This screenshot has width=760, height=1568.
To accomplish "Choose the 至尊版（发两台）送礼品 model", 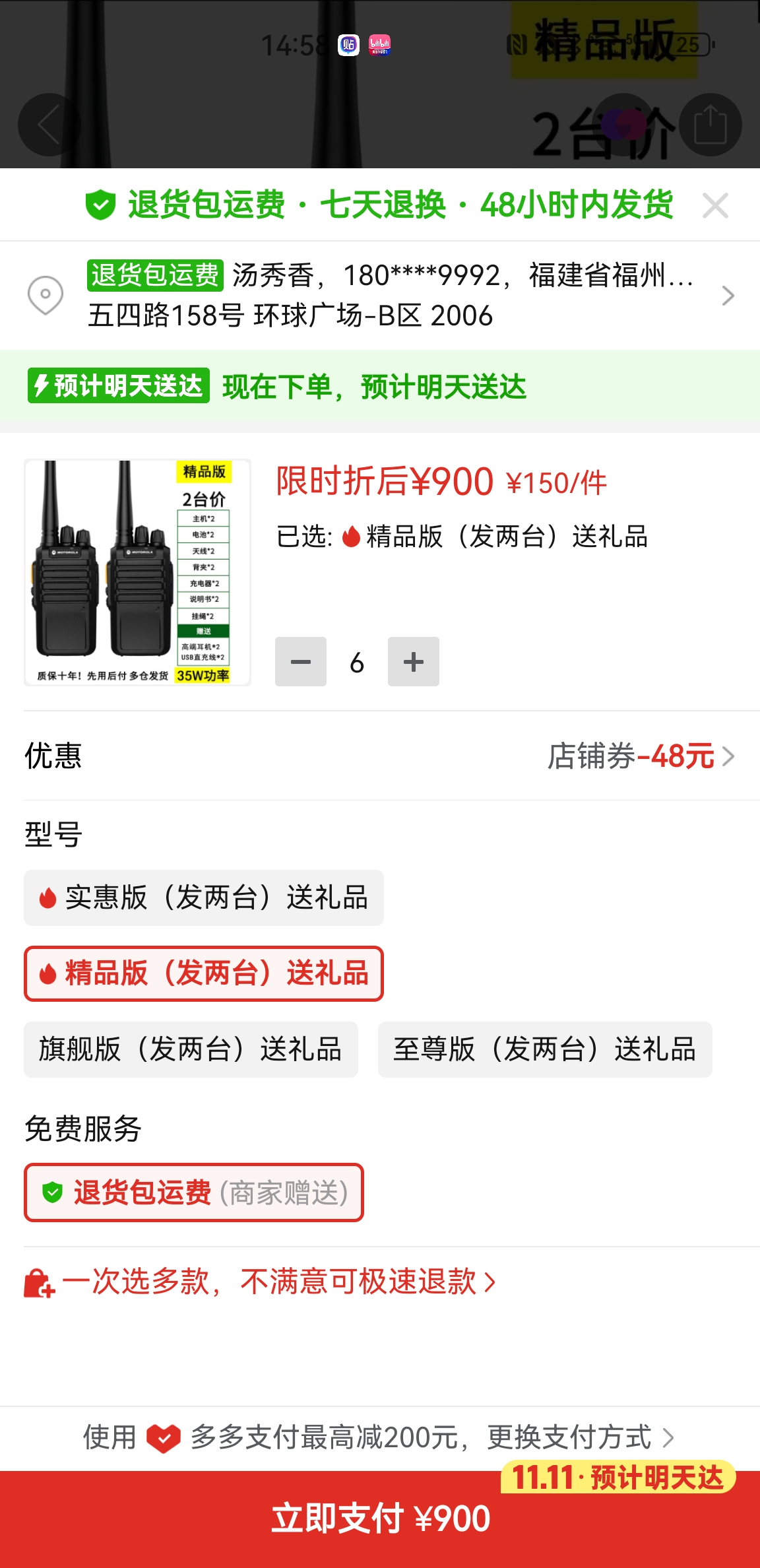I will tap(545, 1050).
